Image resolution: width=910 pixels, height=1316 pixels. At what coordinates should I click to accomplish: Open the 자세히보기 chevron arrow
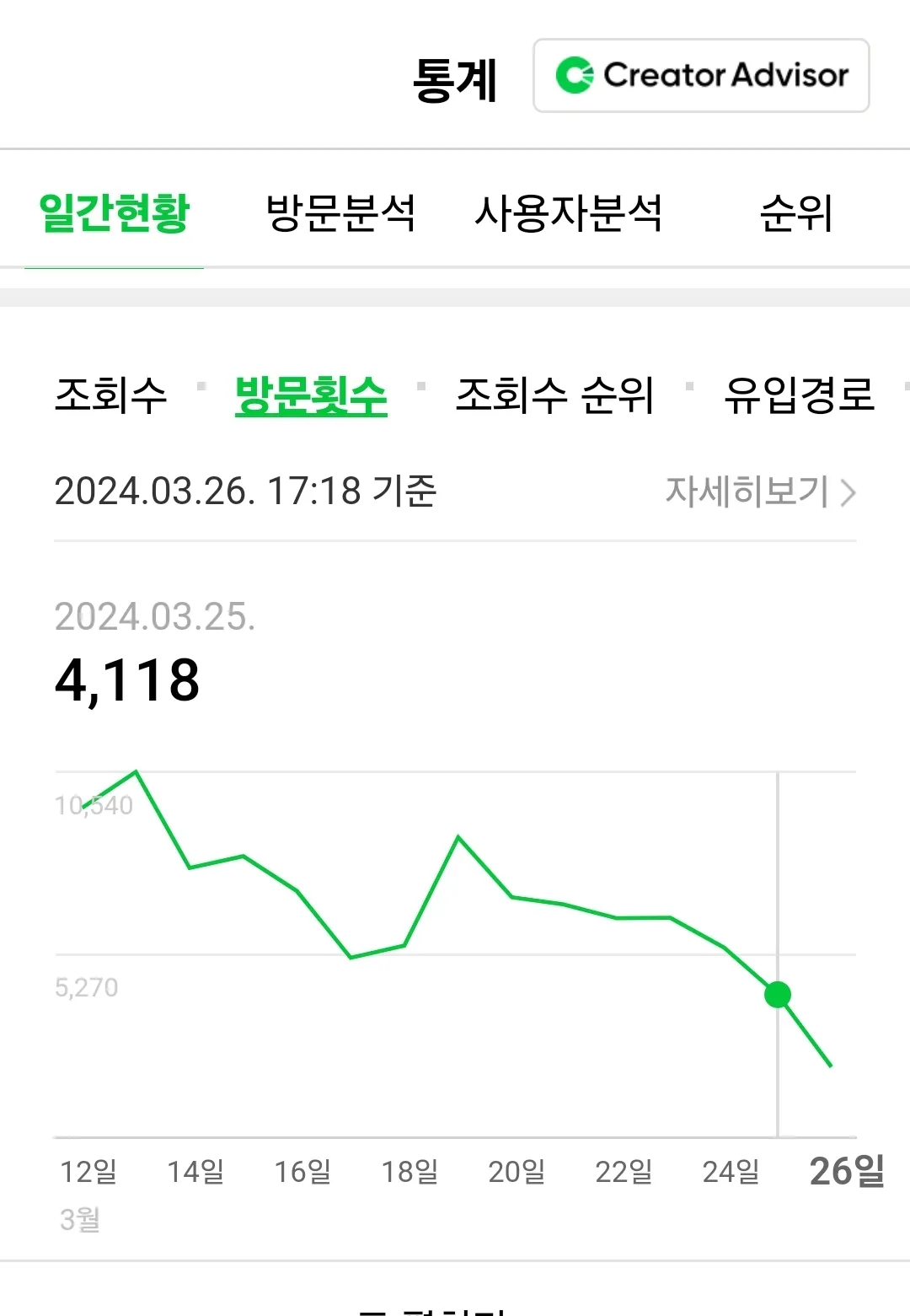pos(849,494)
